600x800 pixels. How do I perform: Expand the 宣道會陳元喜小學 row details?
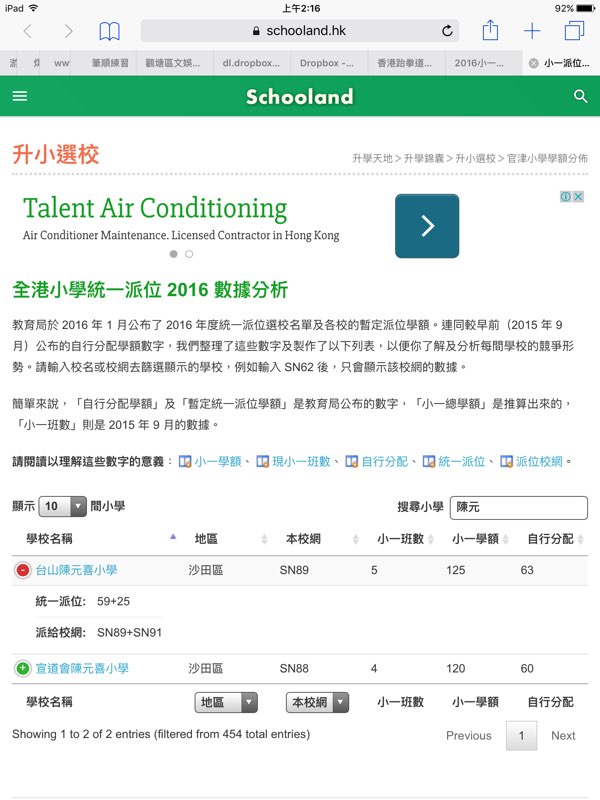(x=23, y=668)
